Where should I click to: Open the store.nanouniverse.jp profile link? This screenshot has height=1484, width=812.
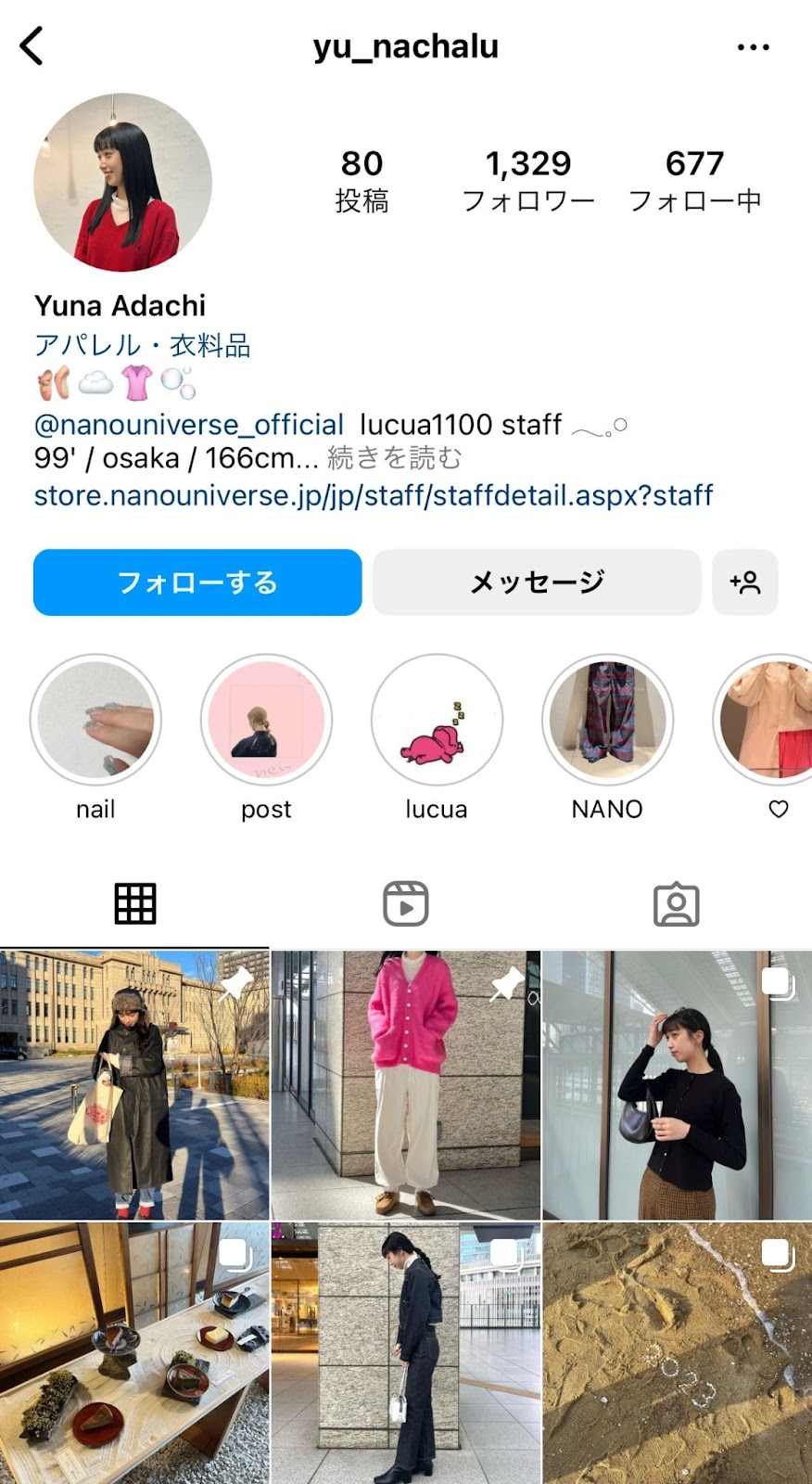click(x=374, y=495)
